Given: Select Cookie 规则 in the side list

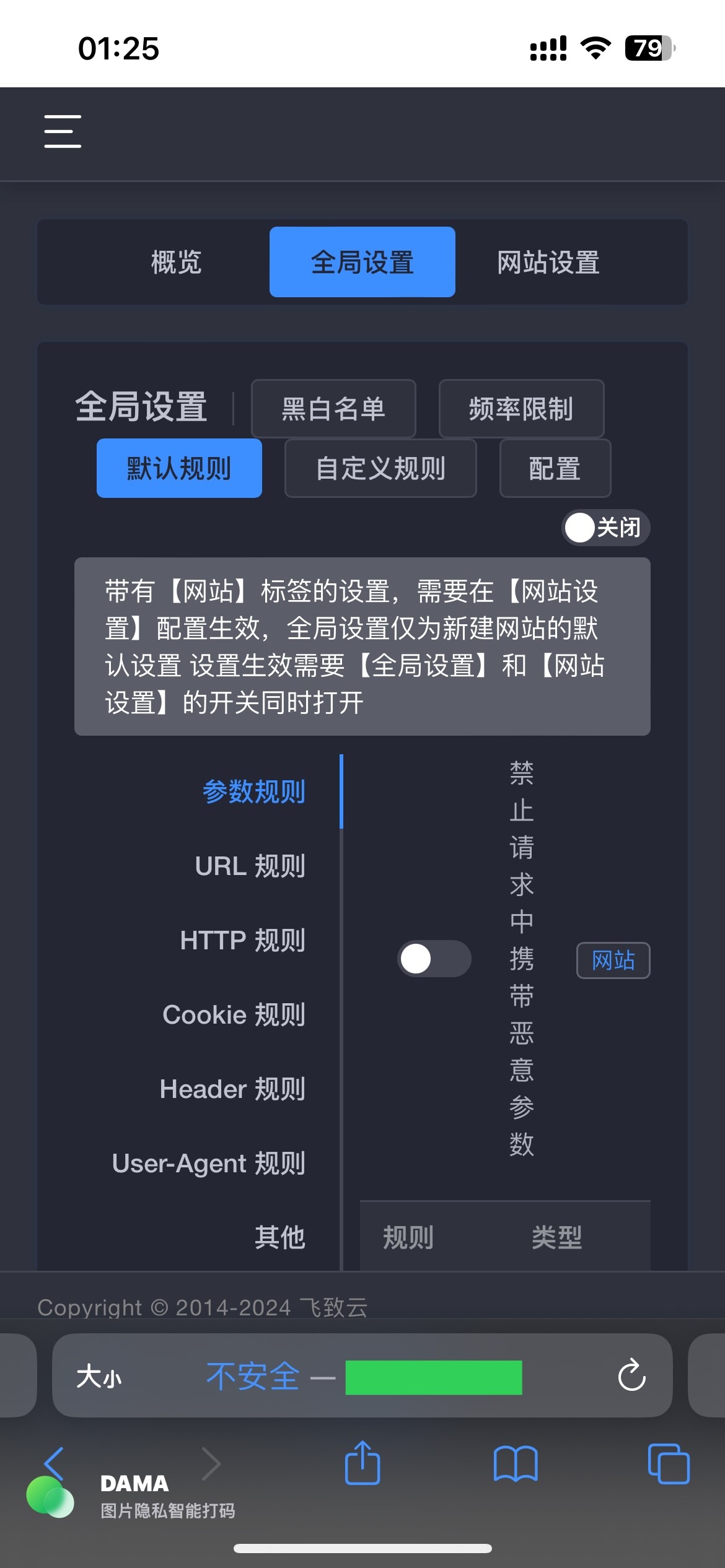Looking at the screenshot, I should tap(234, 1014).
